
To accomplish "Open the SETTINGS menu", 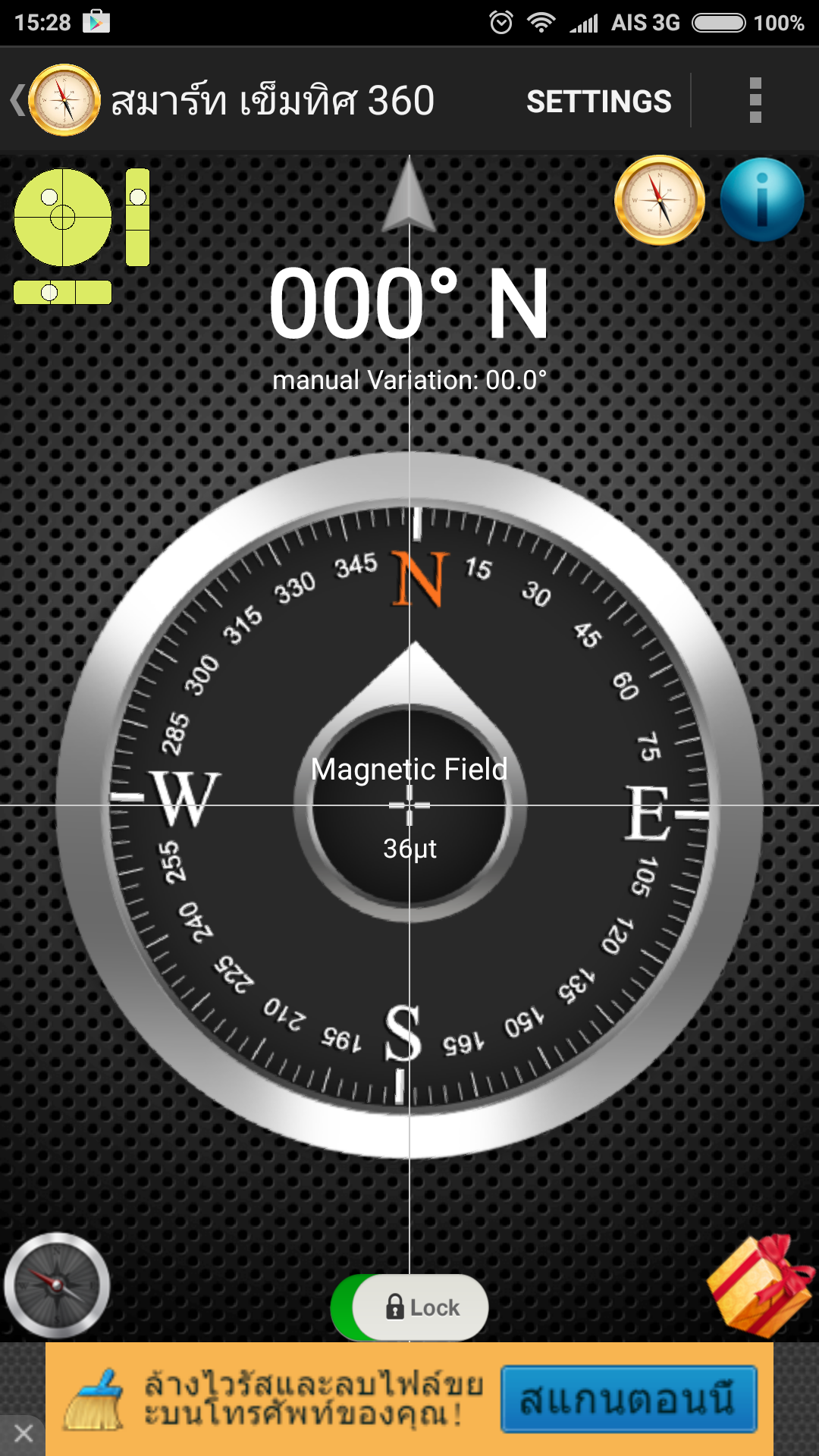I will (x=598, y=101).
